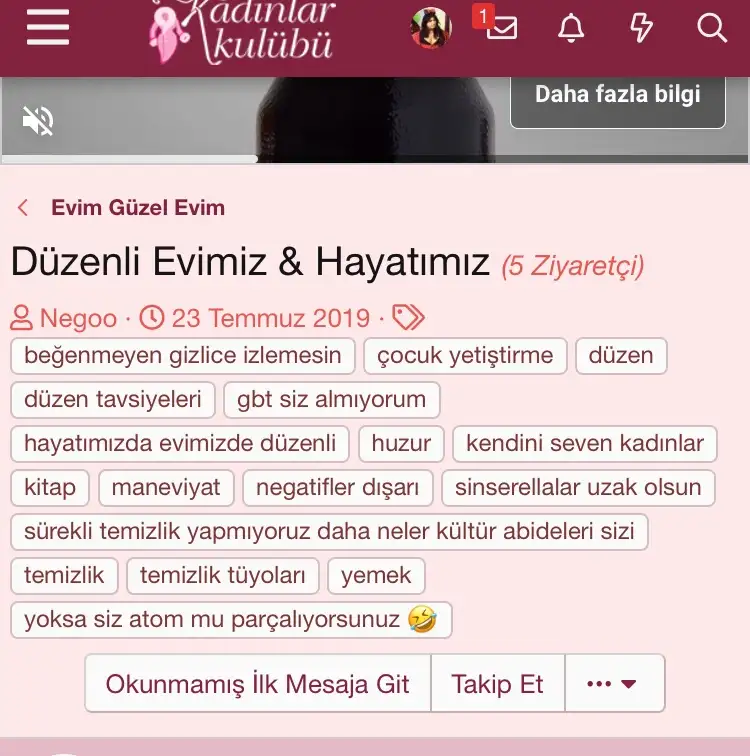Select the düzen tavsiyeleri tag
Image resolution: width=750 pixels, height=756 pixels.
113,399
